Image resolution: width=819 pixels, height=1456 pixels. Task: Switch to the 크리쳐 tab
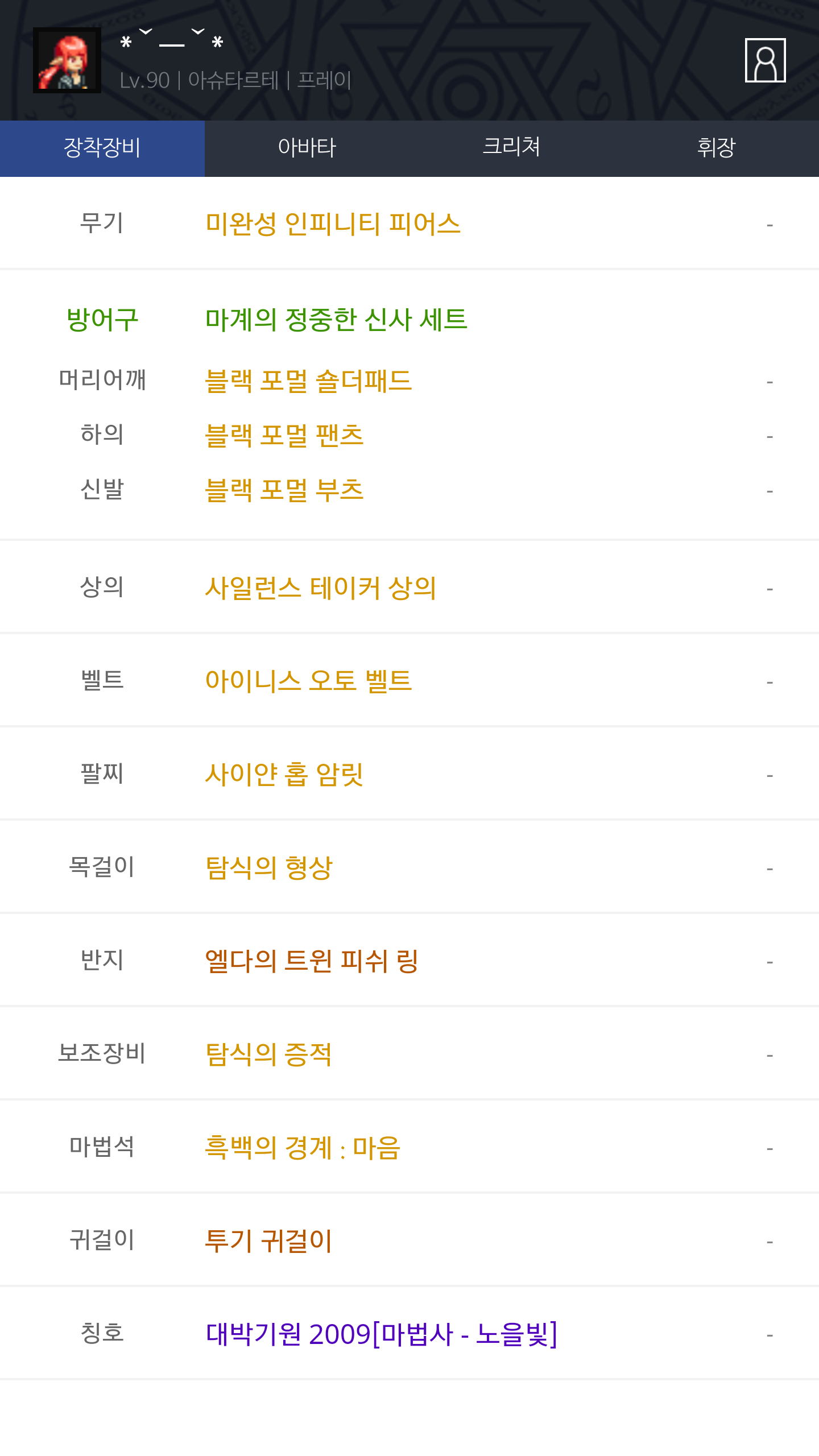(x=511, y=148)
